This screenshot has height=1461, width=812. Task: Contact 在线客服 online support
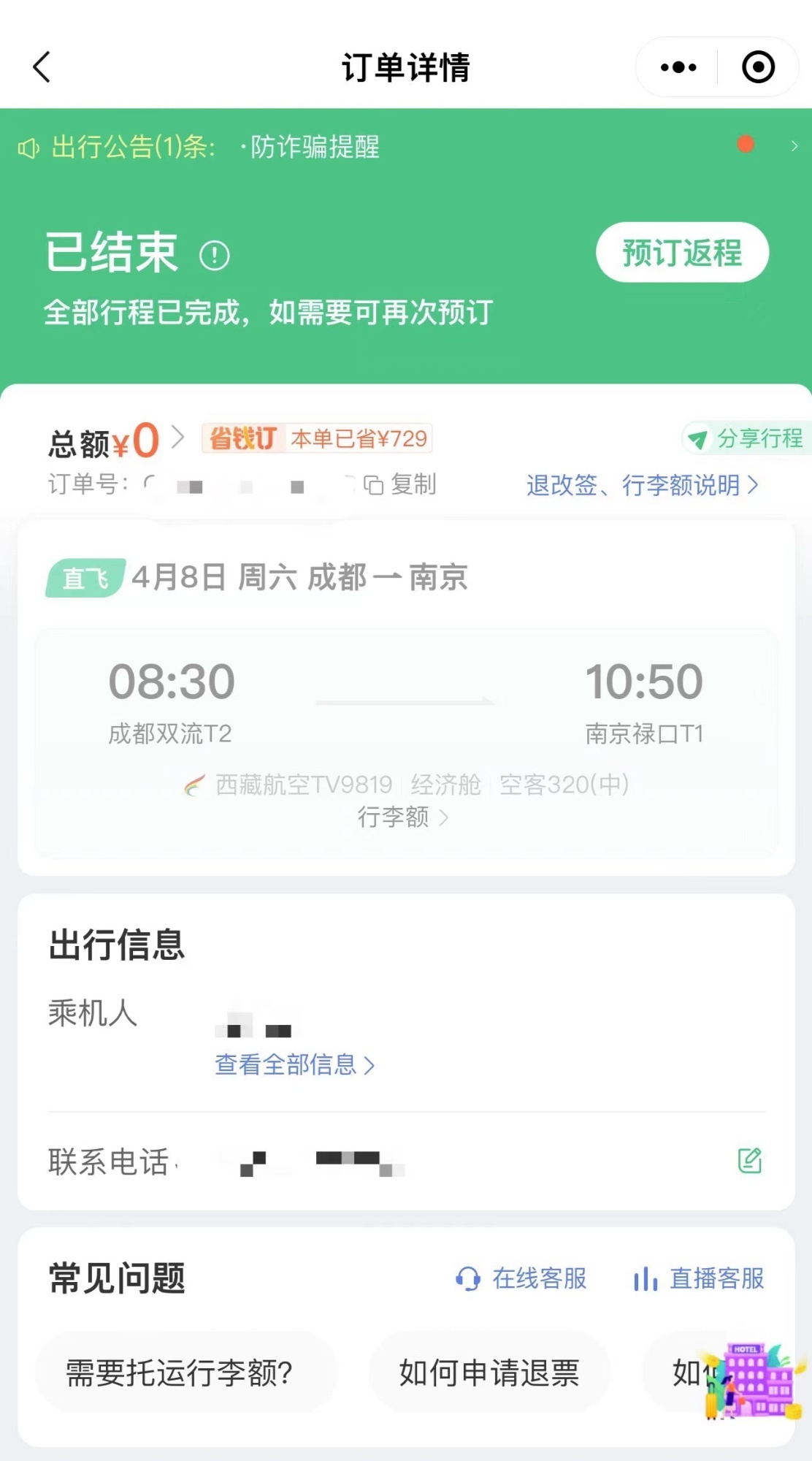pyautogui.click(x=521, y=1278)
